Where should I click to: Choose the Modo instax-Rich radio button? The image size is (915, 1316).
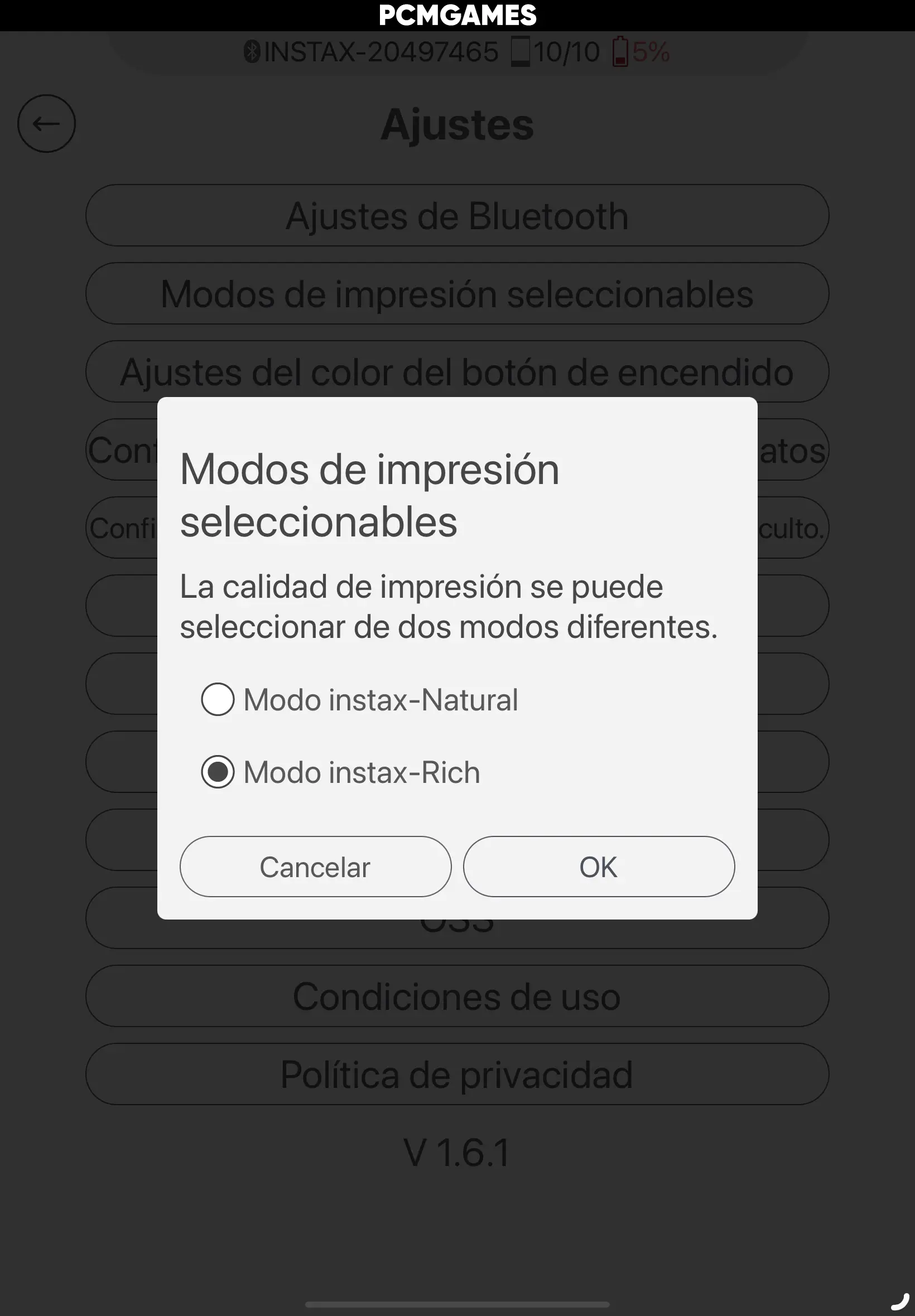tap(218, 772)
